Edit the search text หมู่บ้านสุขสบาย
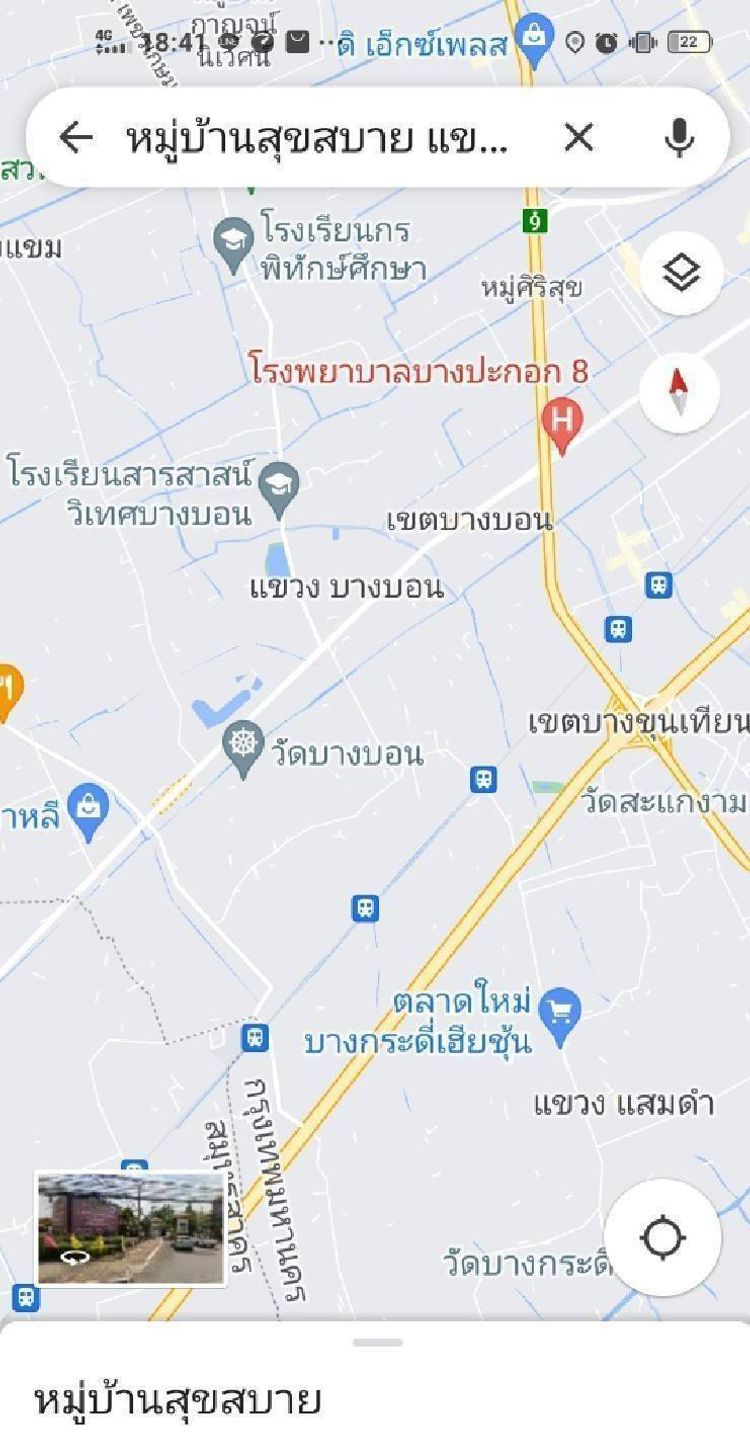 (318, 138)
